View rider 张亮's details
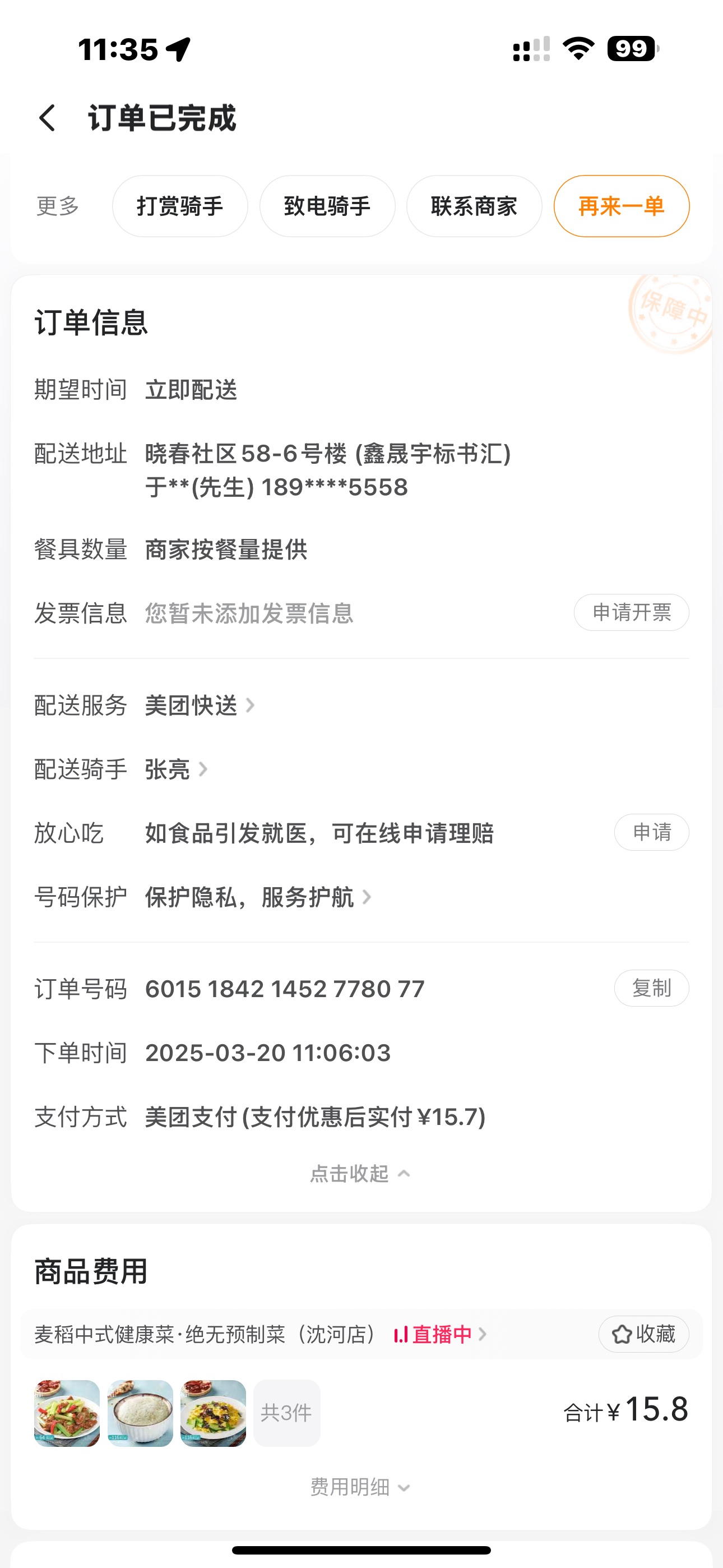Screen dimensions: 723x1568 tap(175, 769)
